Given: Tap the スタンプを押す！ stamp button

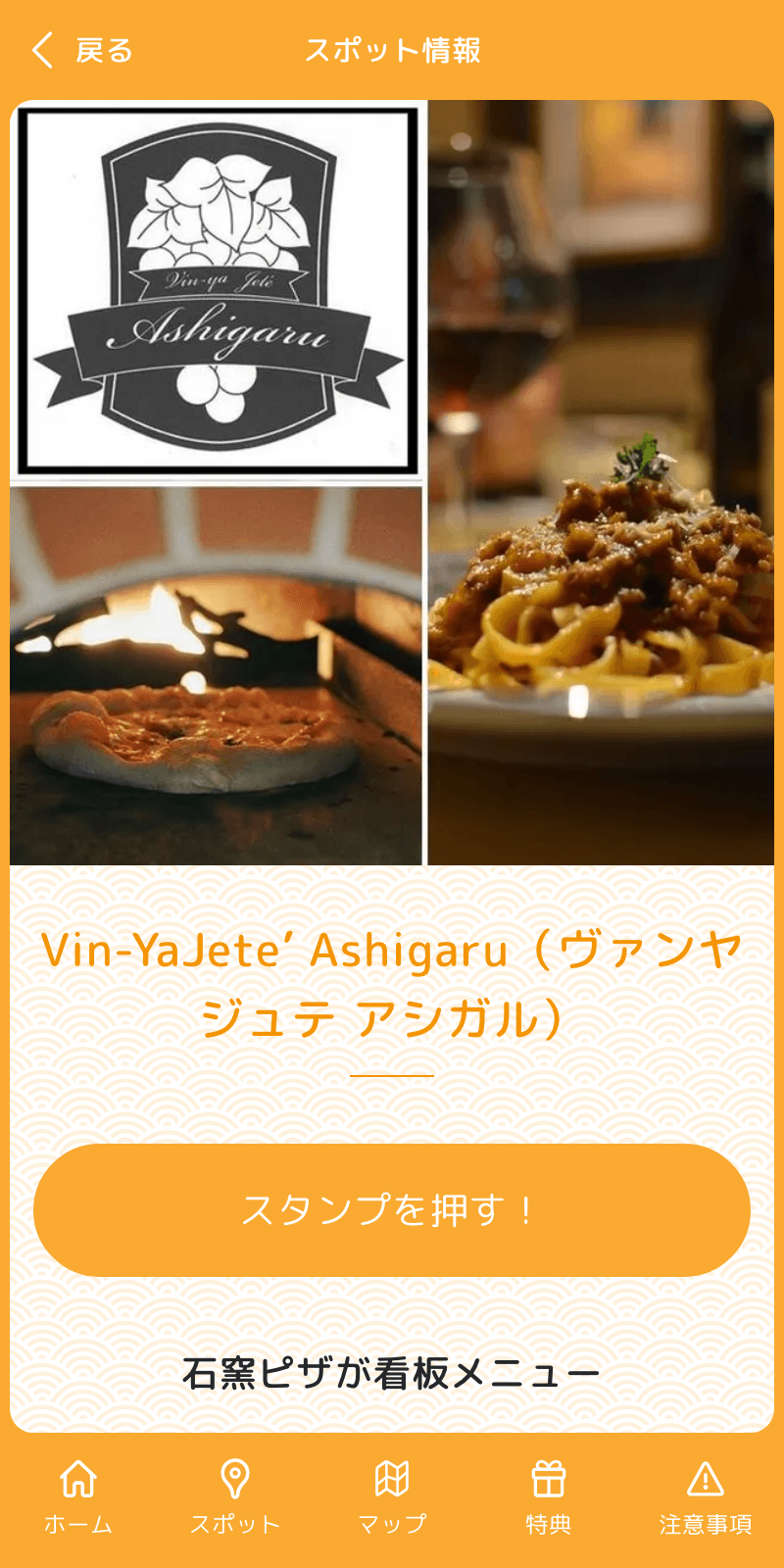Looking at the screenshot, I should pos(392,1210).
